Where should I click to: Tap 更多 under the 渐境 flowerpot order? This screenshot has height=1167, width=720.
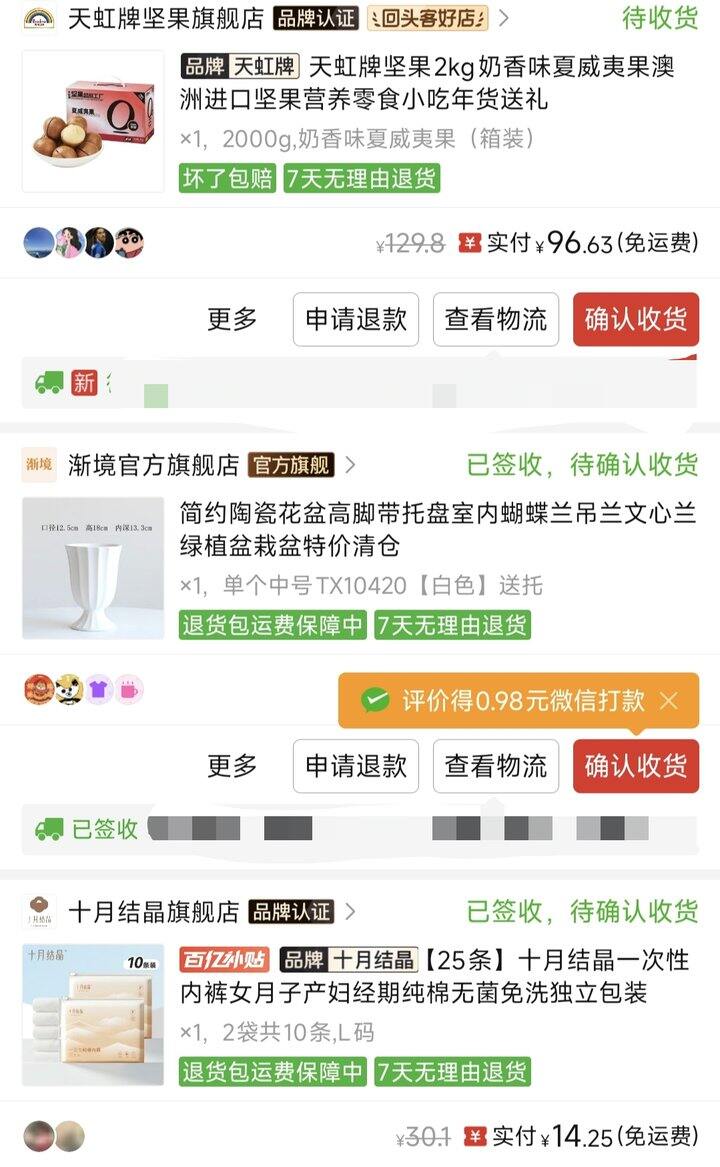(x=232, y=766)
